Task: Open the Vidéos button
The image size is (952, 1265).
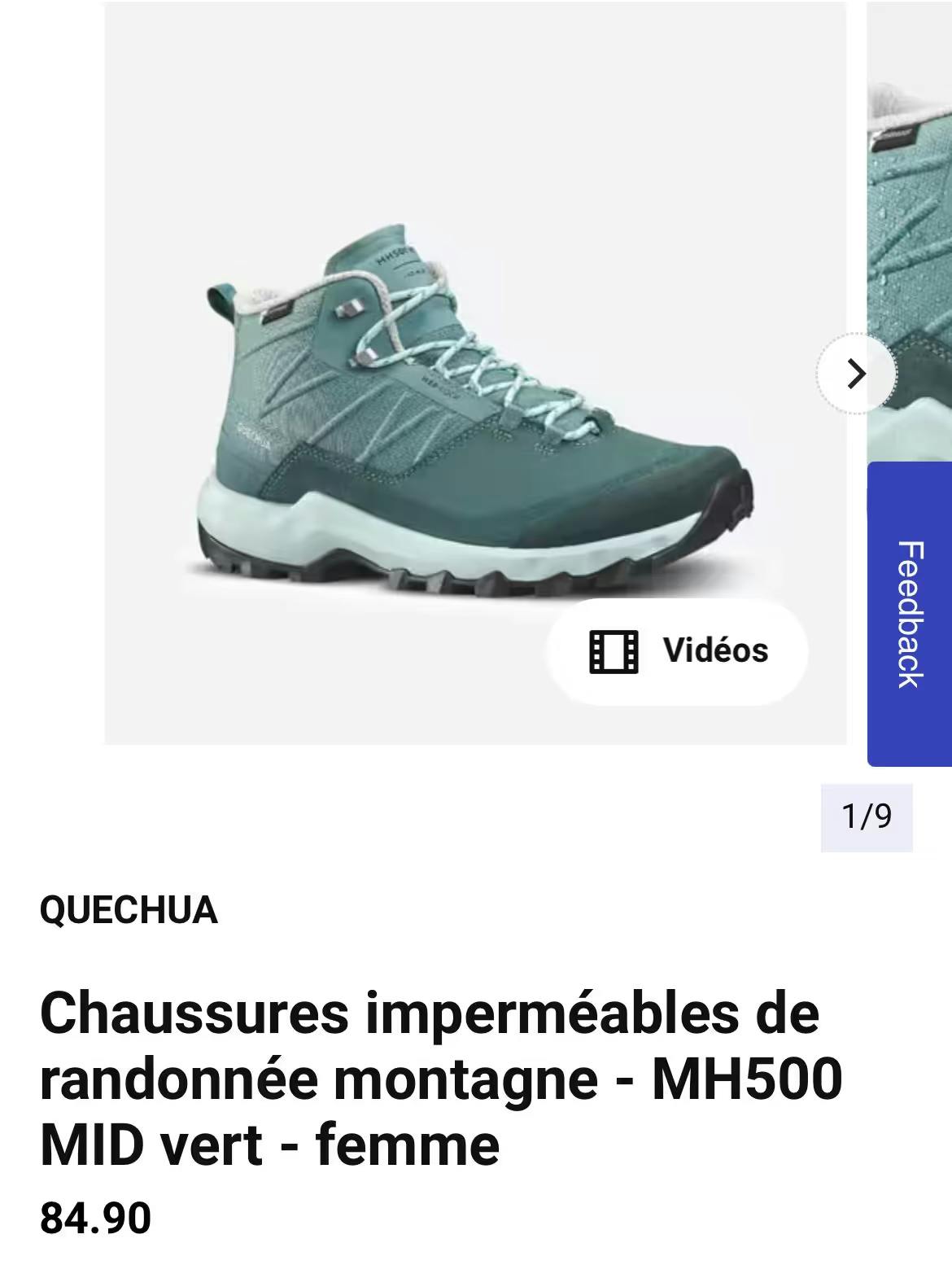Action: (677, 651)
